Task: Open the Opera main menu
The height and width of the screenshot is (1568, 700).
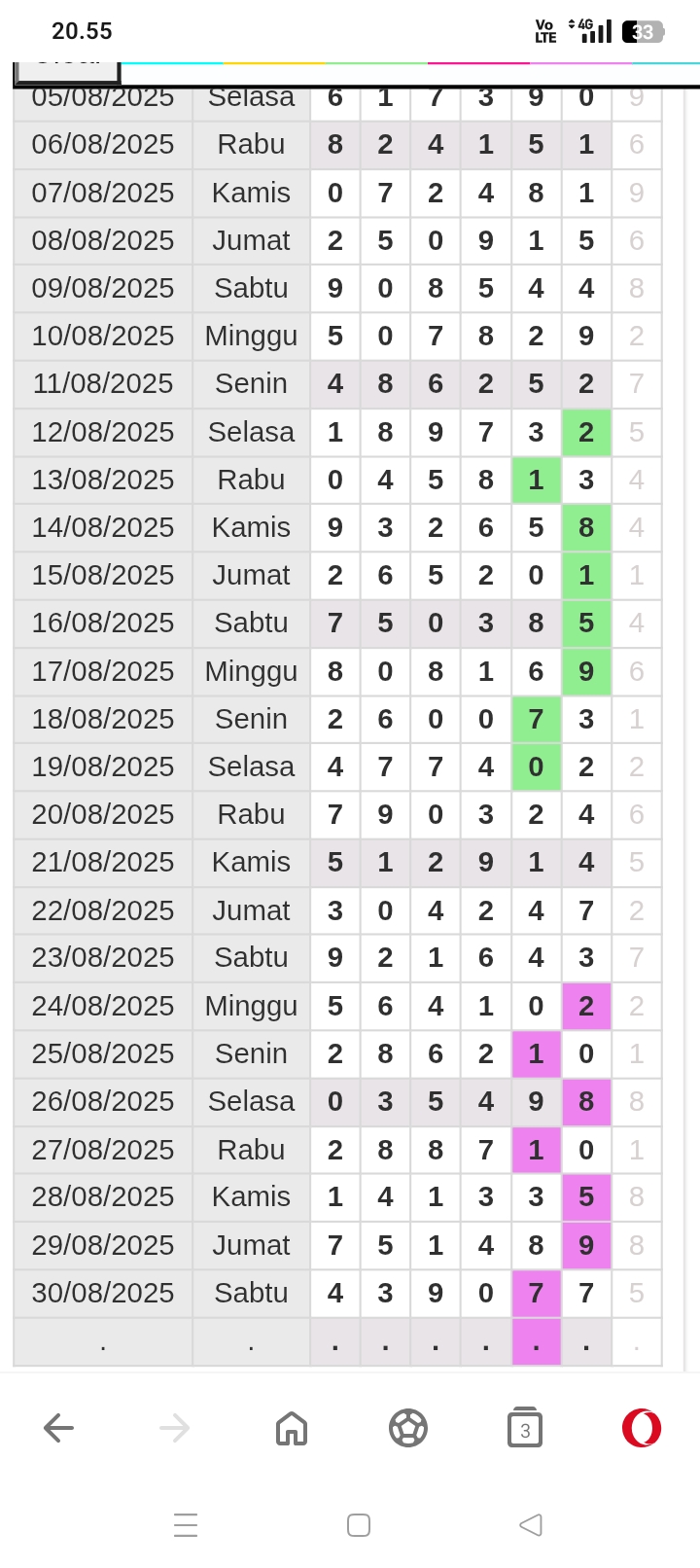Action: click(642, 1428)
